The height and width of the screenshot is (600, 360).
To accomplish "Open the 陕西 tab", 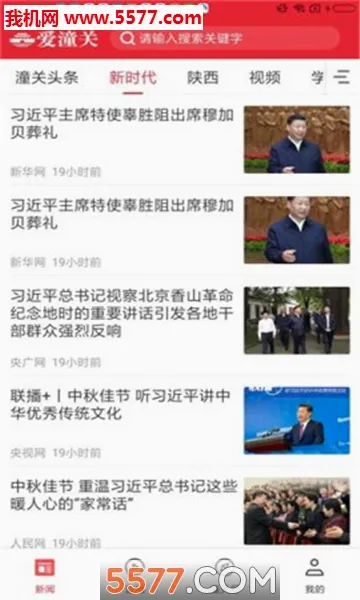I will tap(203, 78).
